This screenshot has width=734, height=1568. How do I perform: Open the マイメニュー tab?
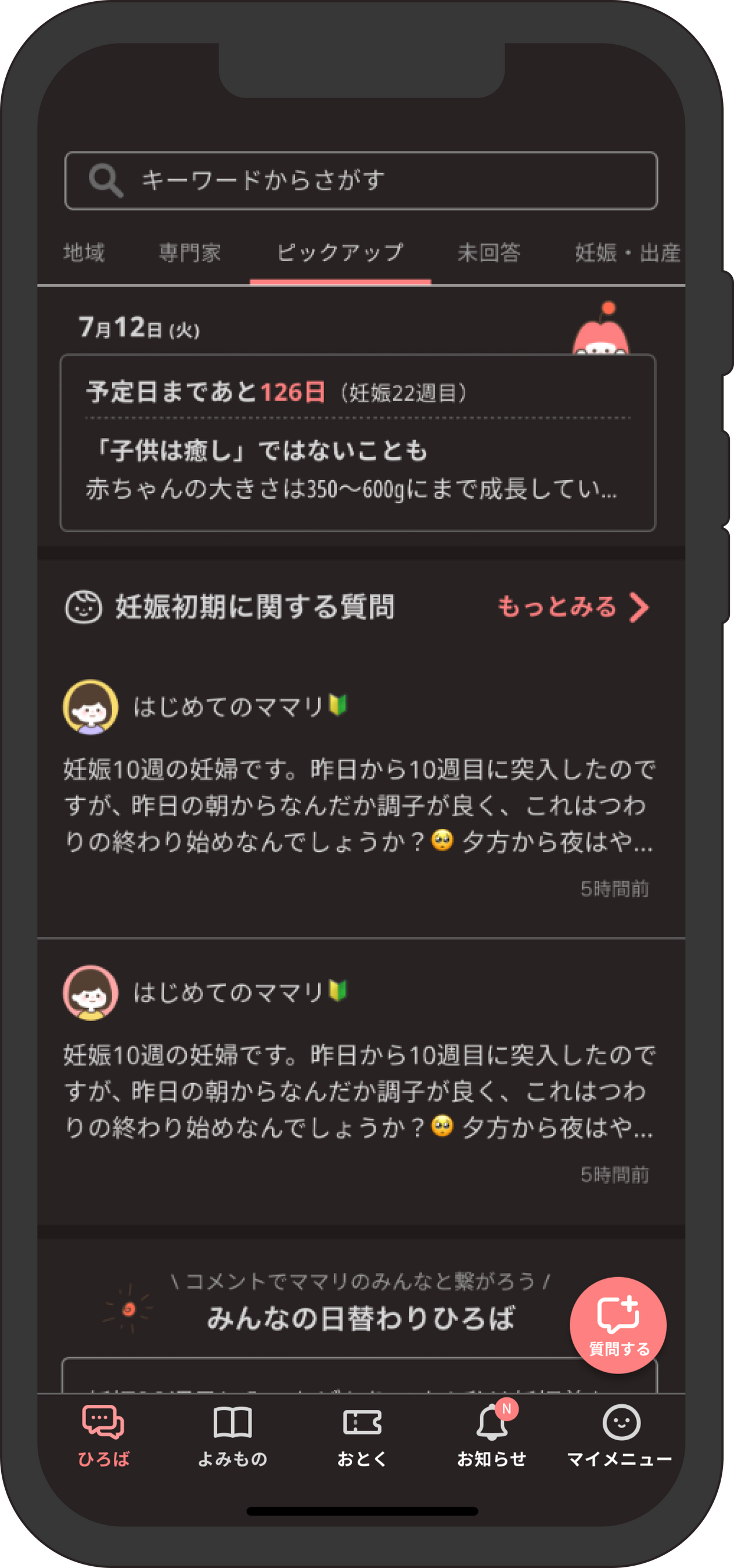(x=620, y=1436)
